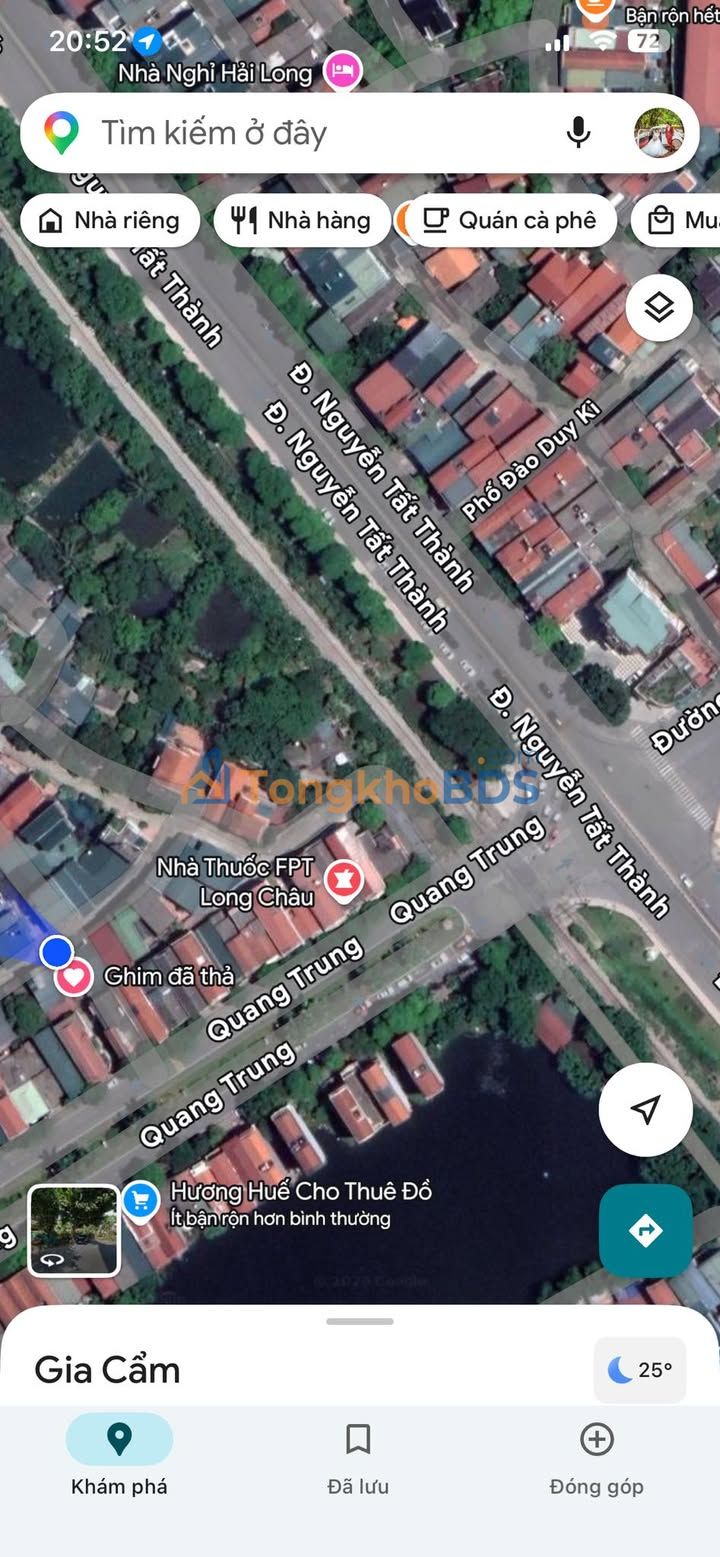Image resolution: width=720 pixels, height=1557 pixels.
Task: Open the account profile picture
Action: click(x=660, y=133)
